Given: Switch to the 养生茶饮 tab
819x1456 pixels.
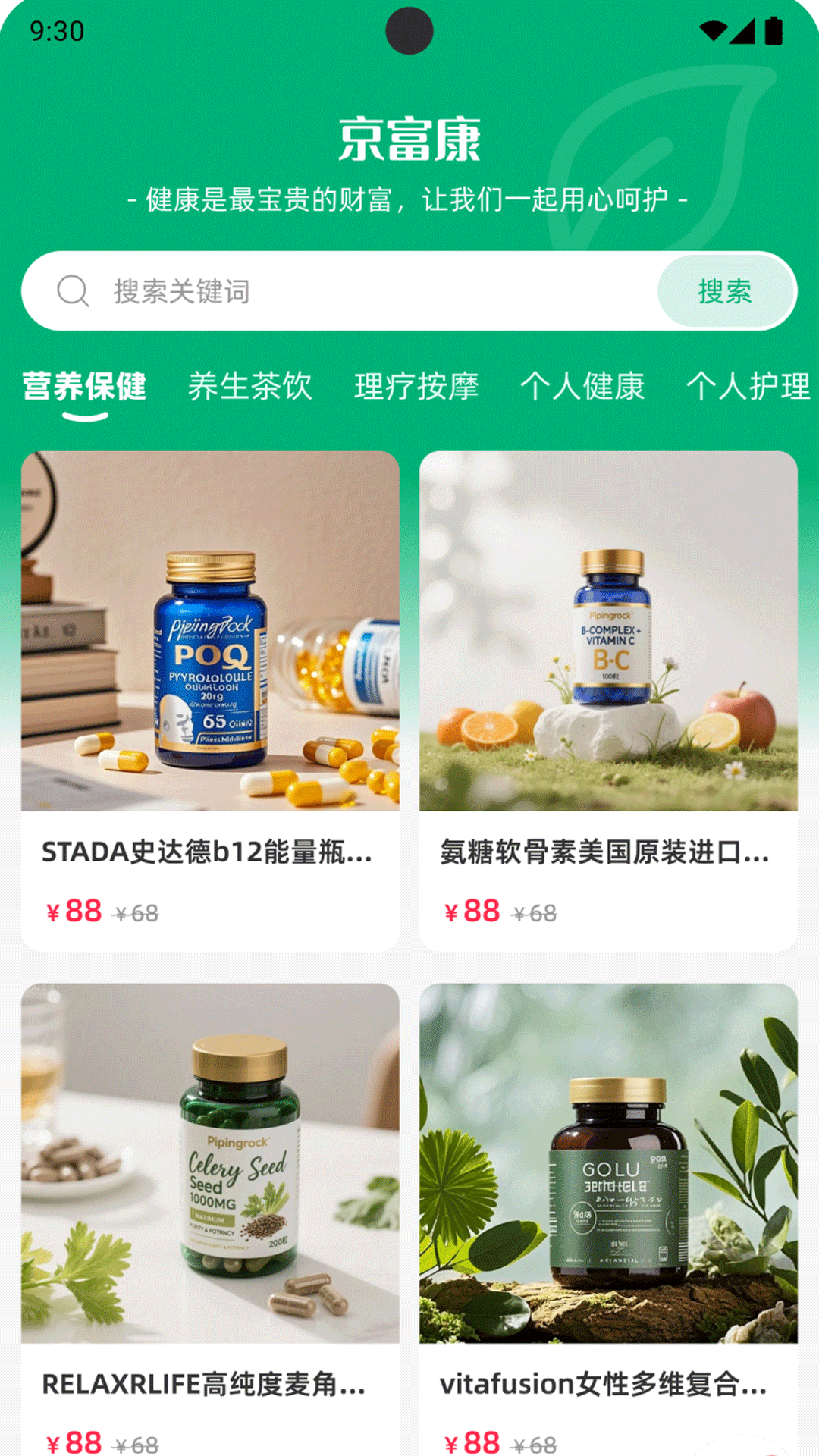Looking at the screenshot, I should (x=250, y=387).
